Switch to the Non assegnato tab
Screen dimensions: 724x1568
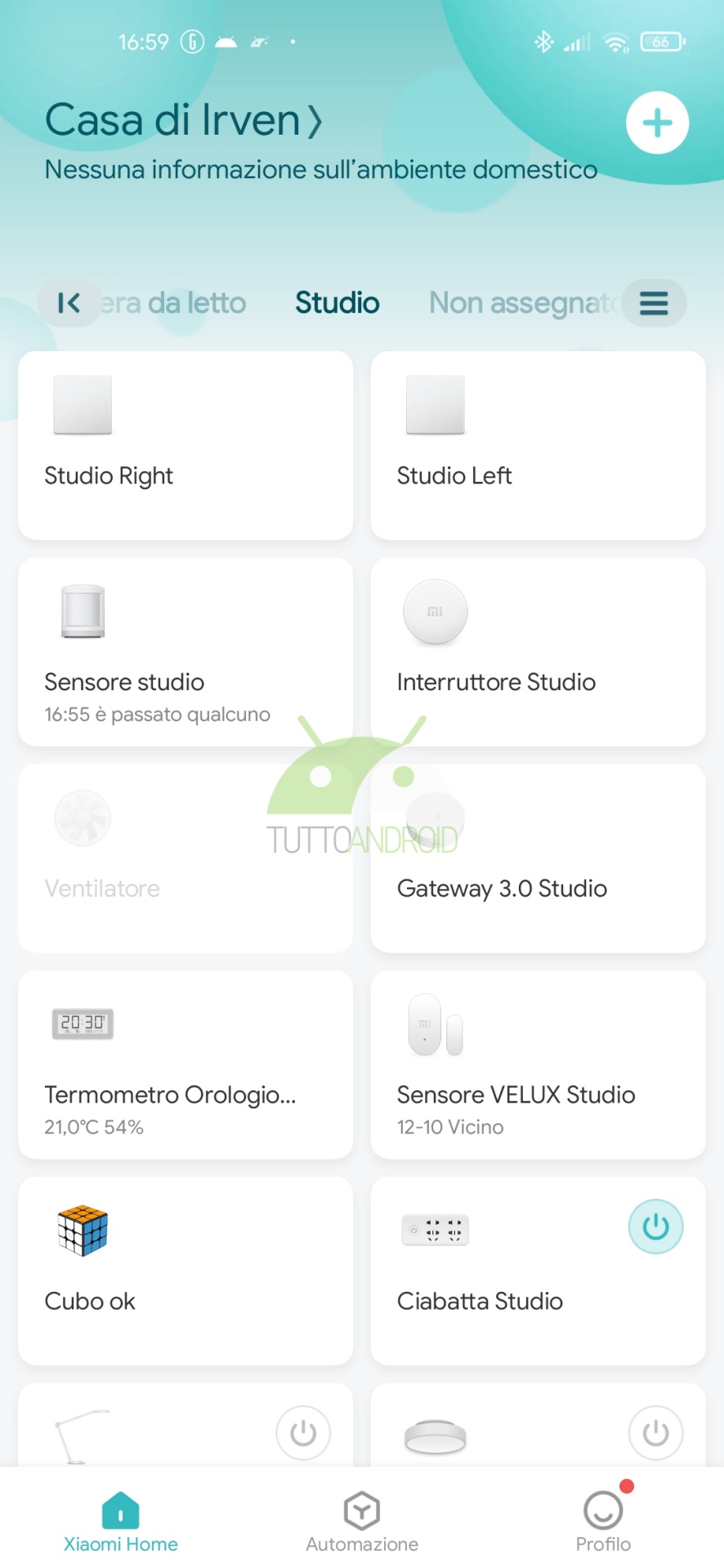tap(521, 303)
